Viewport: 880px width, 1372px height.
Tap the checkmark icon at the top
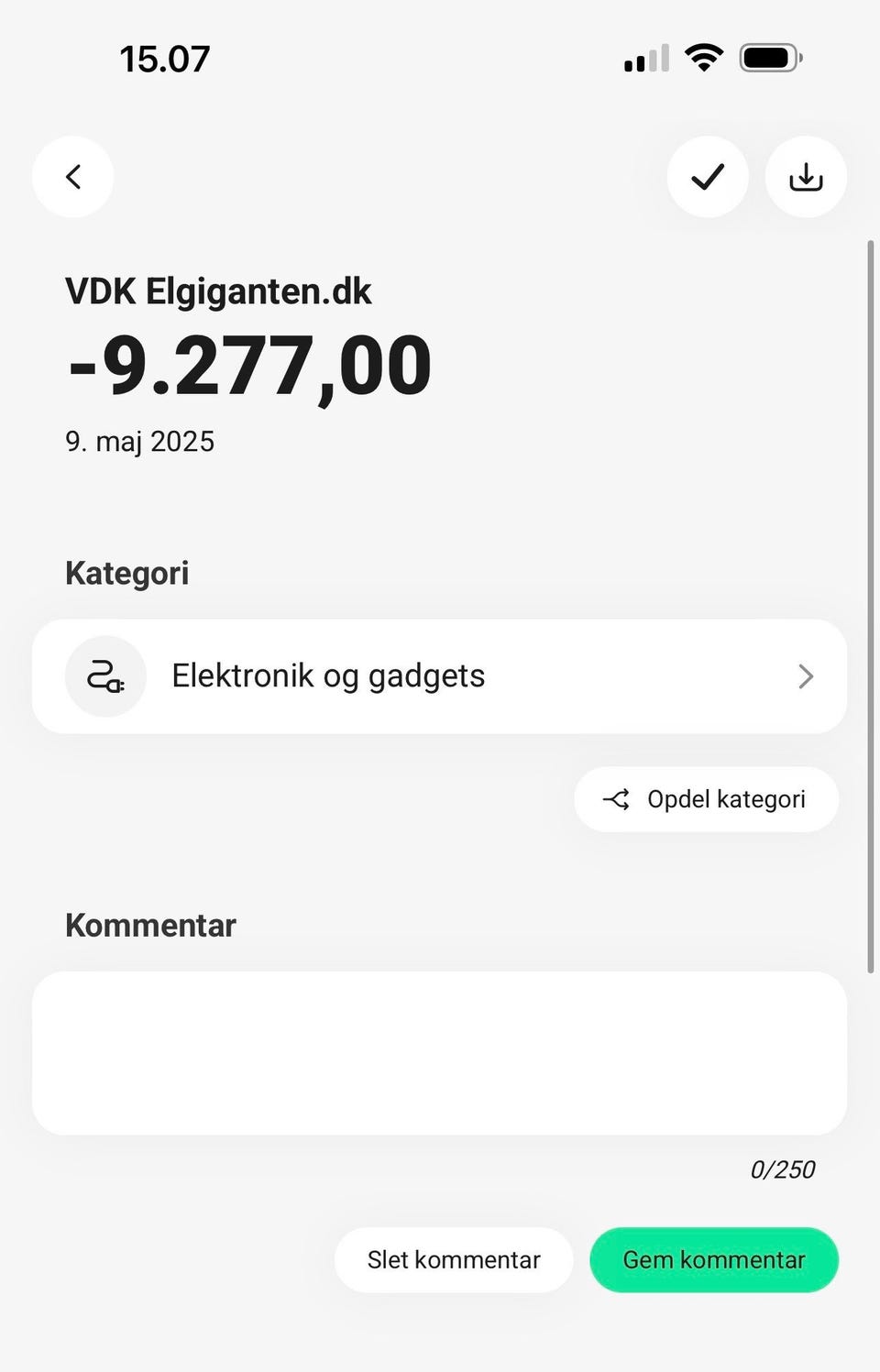tap(708, 177)
